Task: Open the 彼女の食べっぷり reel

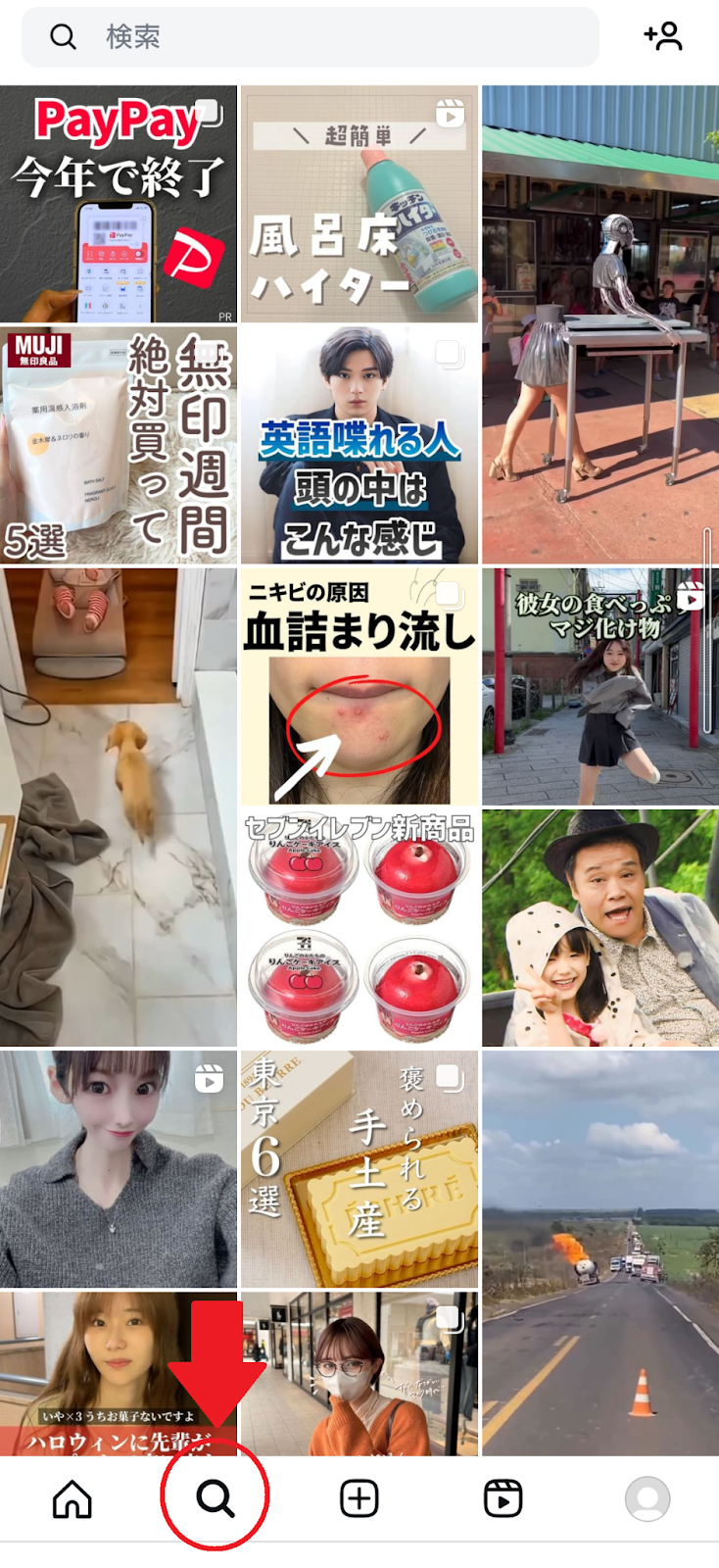Action: click(x=599, y=686)
